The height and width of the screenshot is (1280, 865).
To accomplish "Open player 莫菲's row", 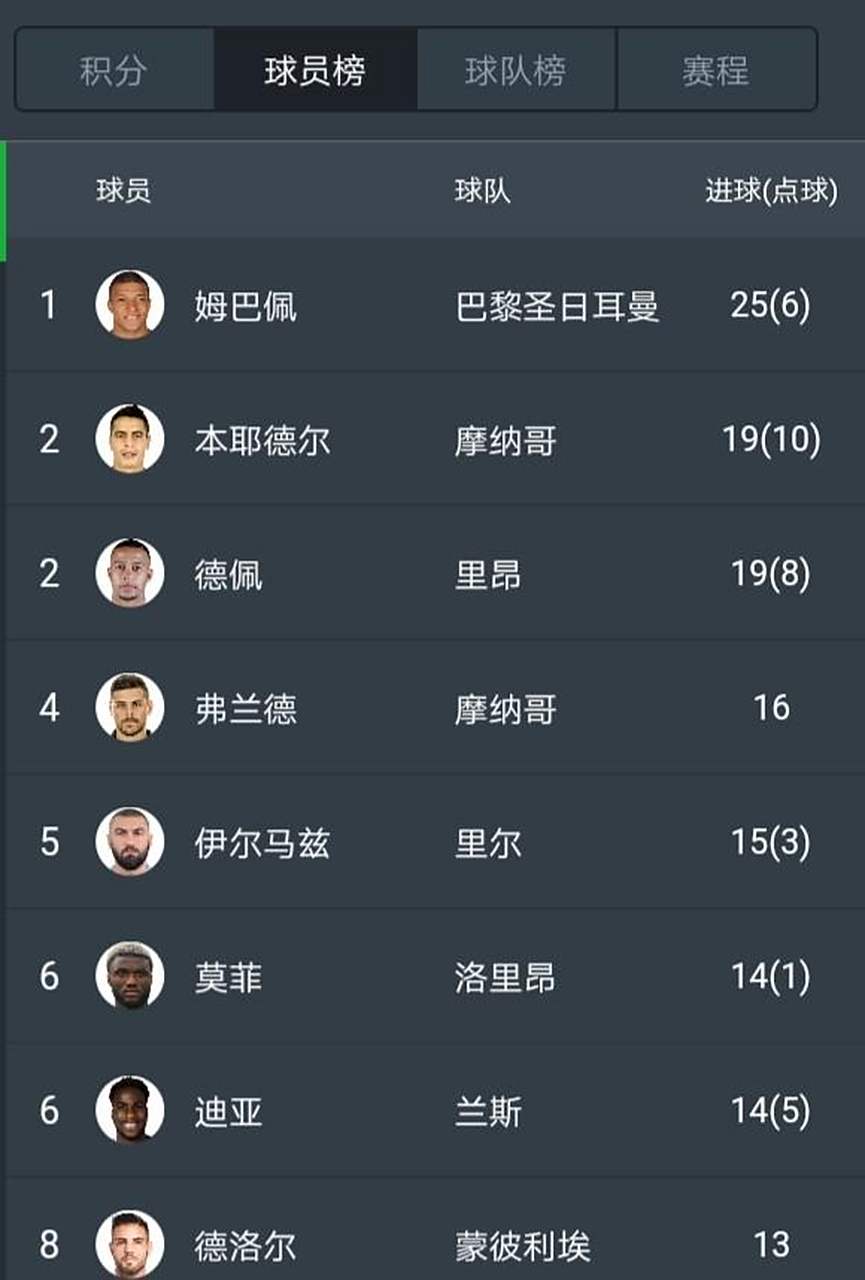I will tap(229, 977).
